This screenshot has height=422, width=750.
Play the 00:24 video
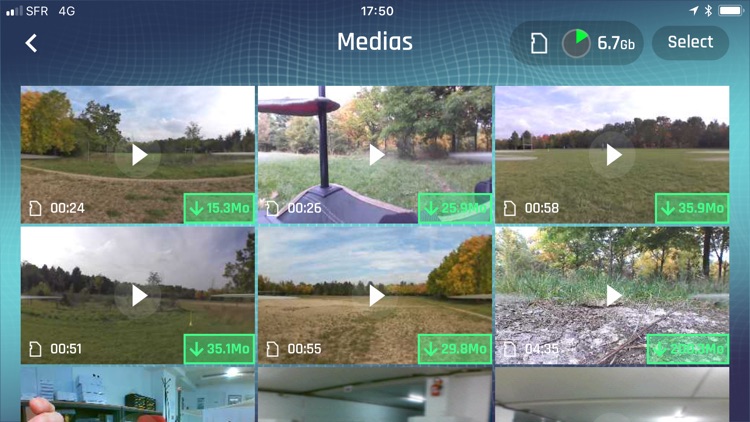click(139, 155)
